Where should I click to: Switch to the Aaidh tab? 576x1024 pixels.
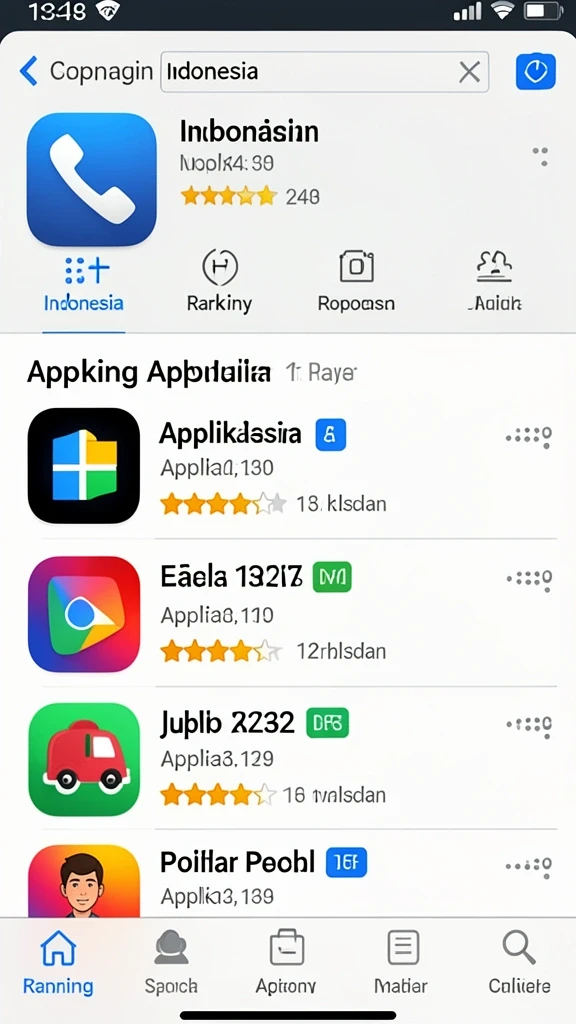tap(494, 285)
